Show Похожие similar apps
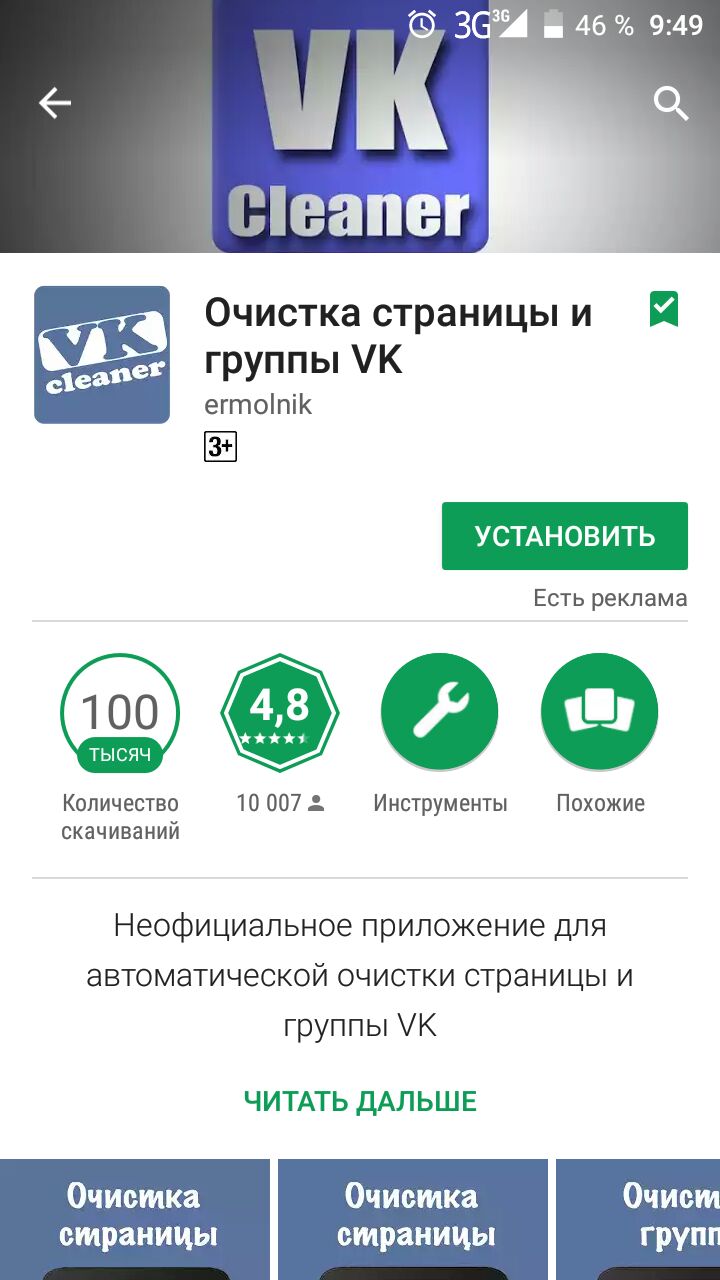 point(600,712)
